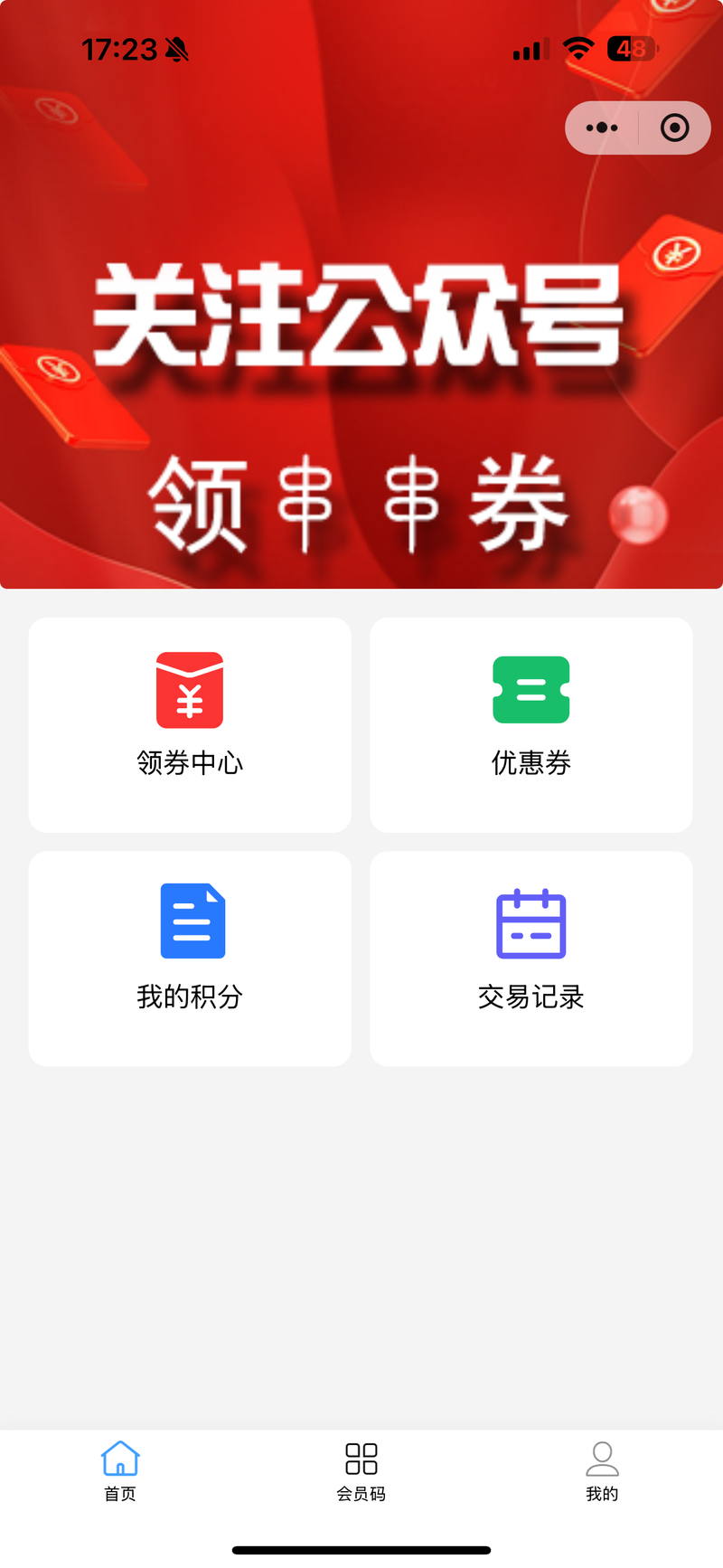
Task: View my 优惠券 coupons
Action: (531, 723)
